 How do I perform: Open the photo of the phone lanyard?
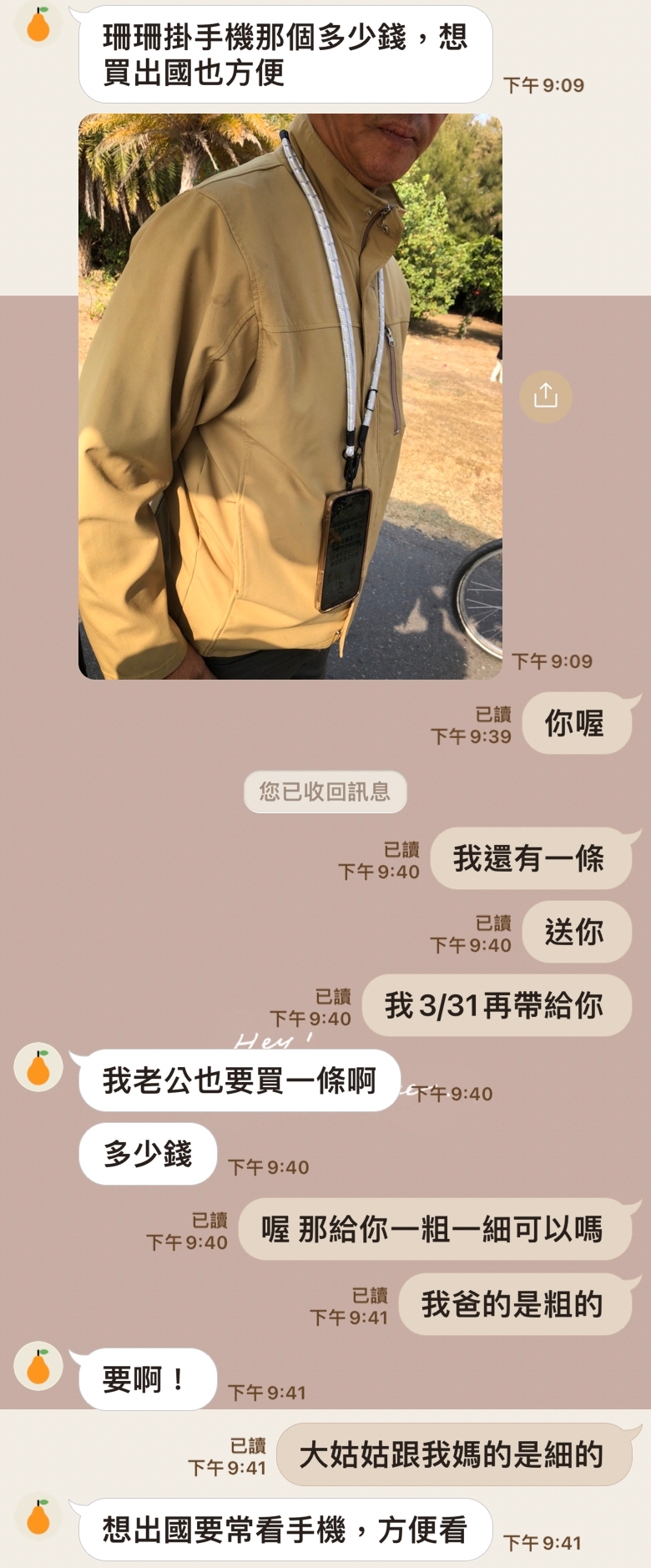(x=290, y=396)
